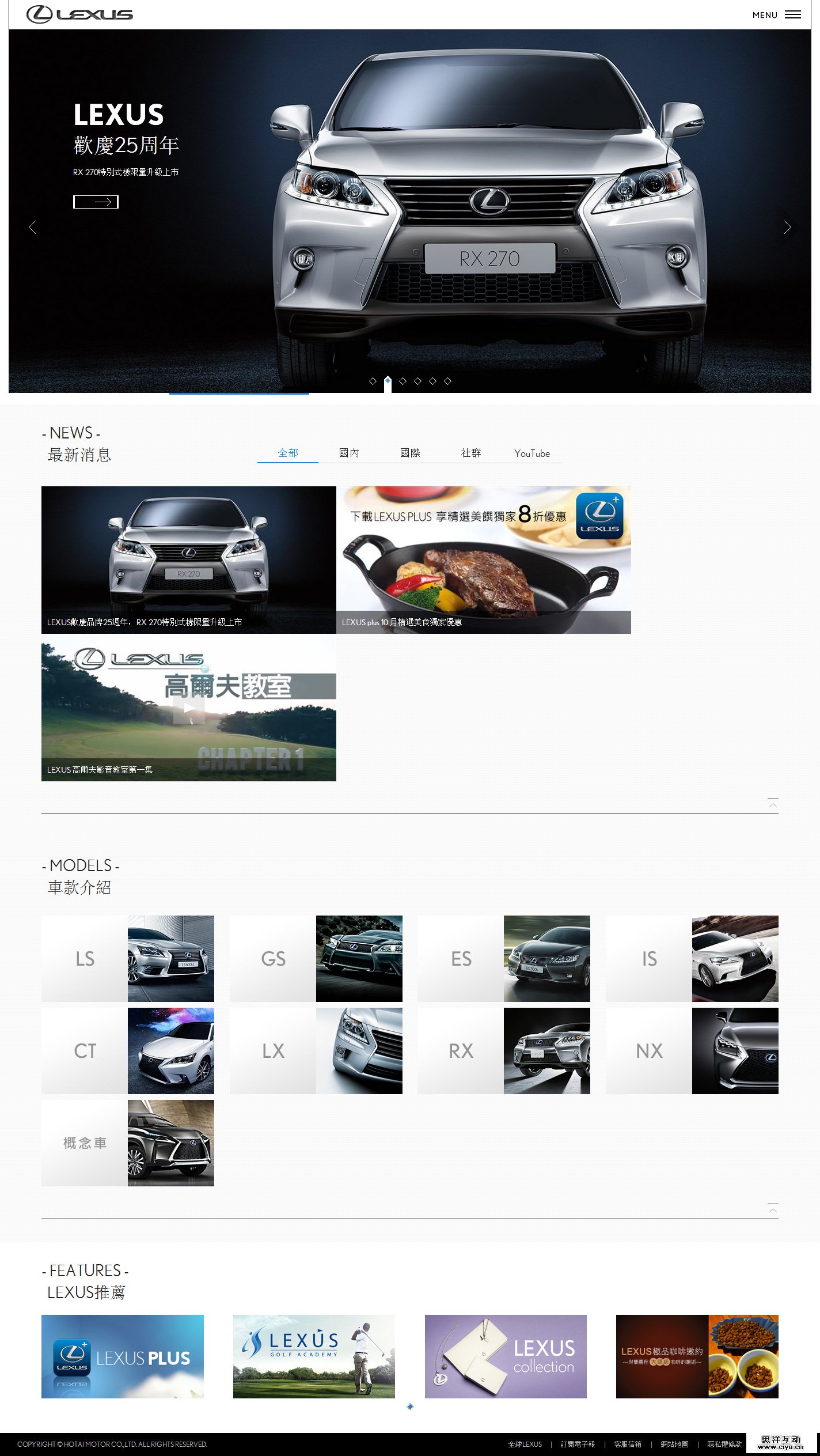Tap the arrow button under RX 270 banner text
The height and width of the screenshot is (1456, 820).
[96, 202]
